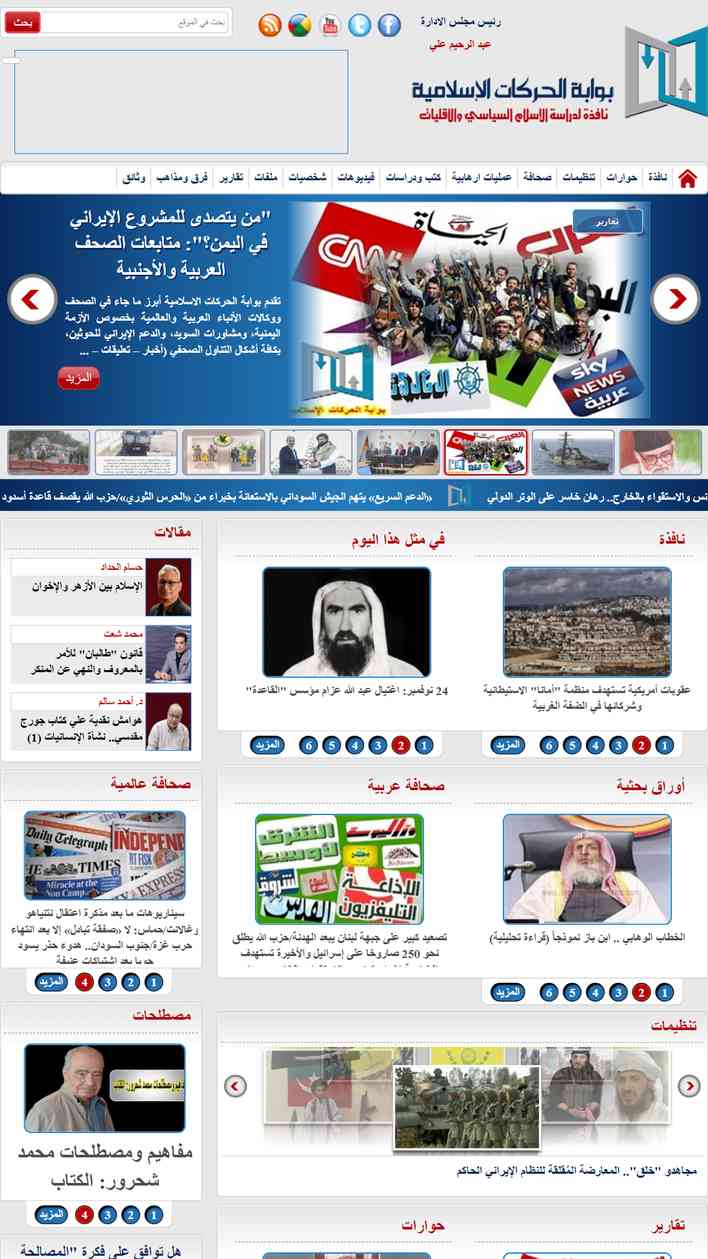Open the حوارات menu item

[622, 178]
